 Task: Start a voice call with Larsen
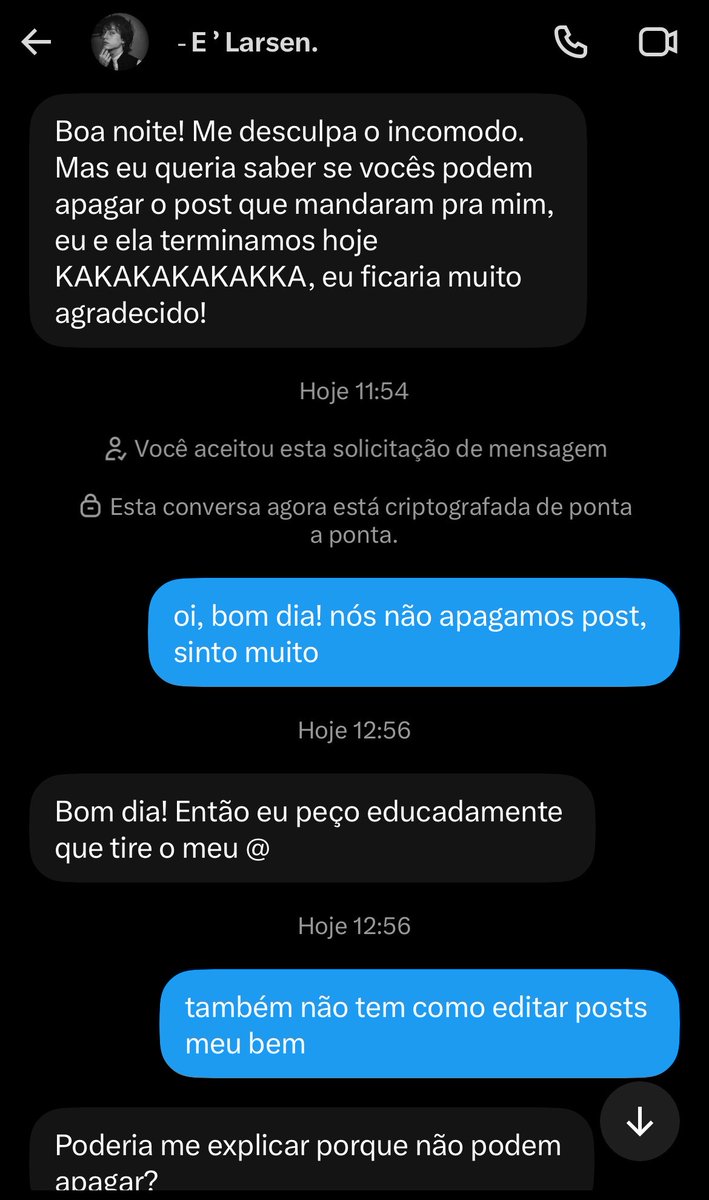click(x=571, y=42)
